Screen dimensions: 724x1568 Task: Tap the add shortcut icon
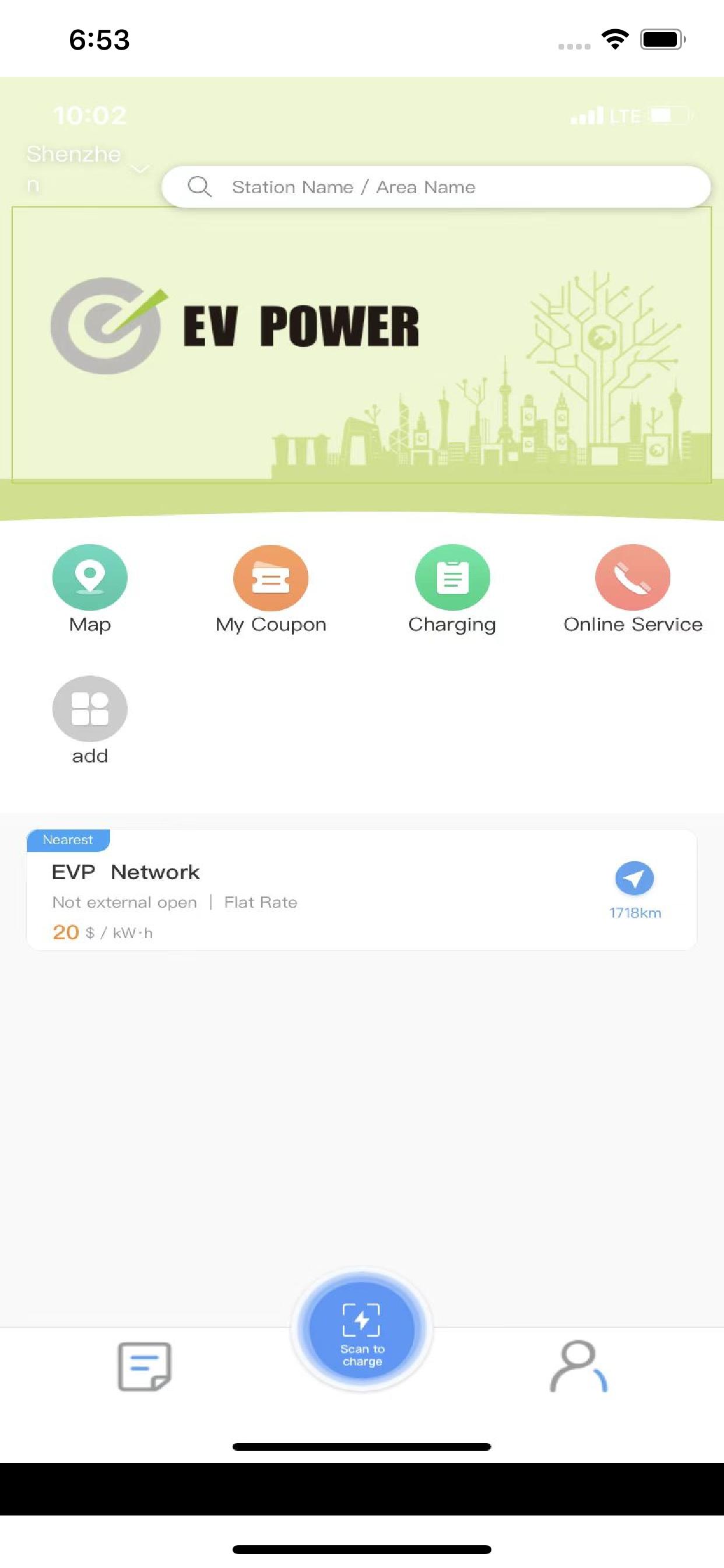(x=90, y=709)
